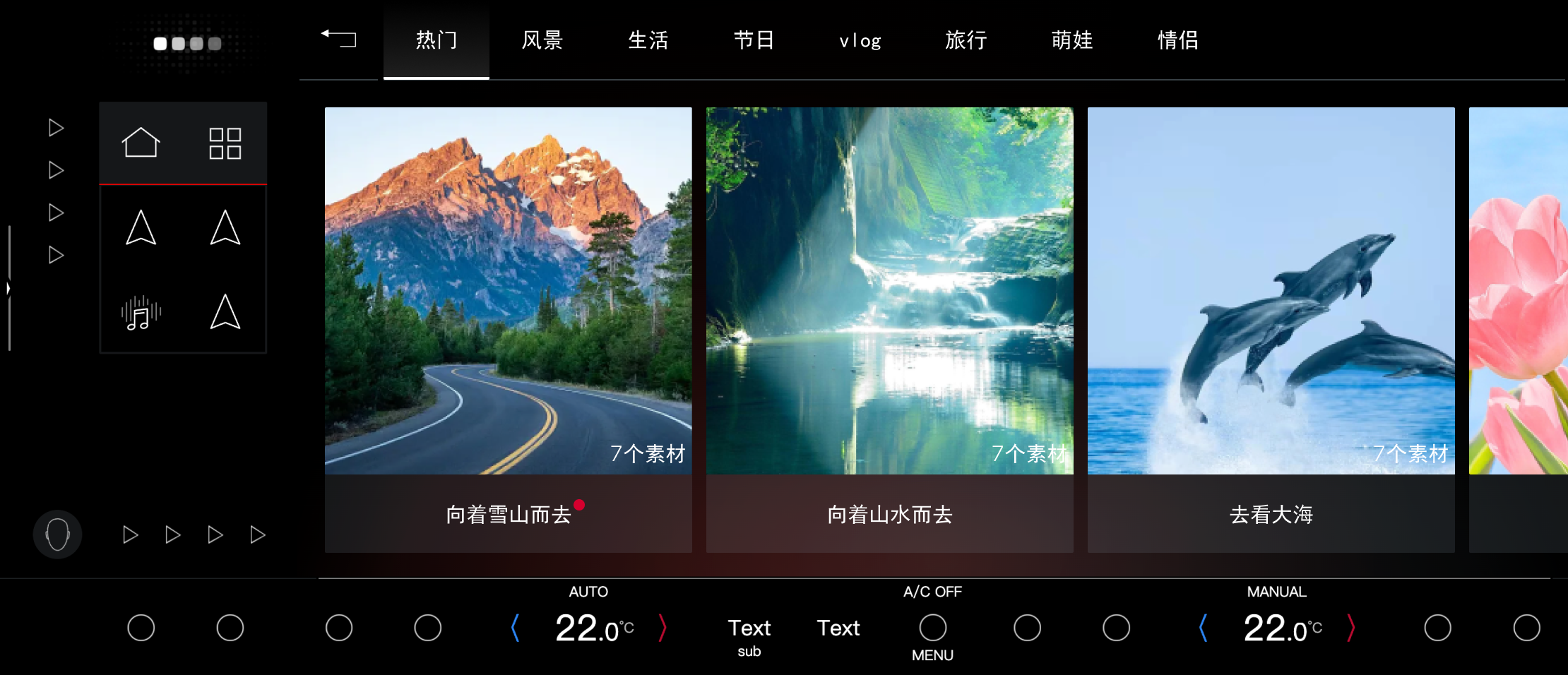
Task: Tap the voice assistant face icon
Action: pos(57,534)
